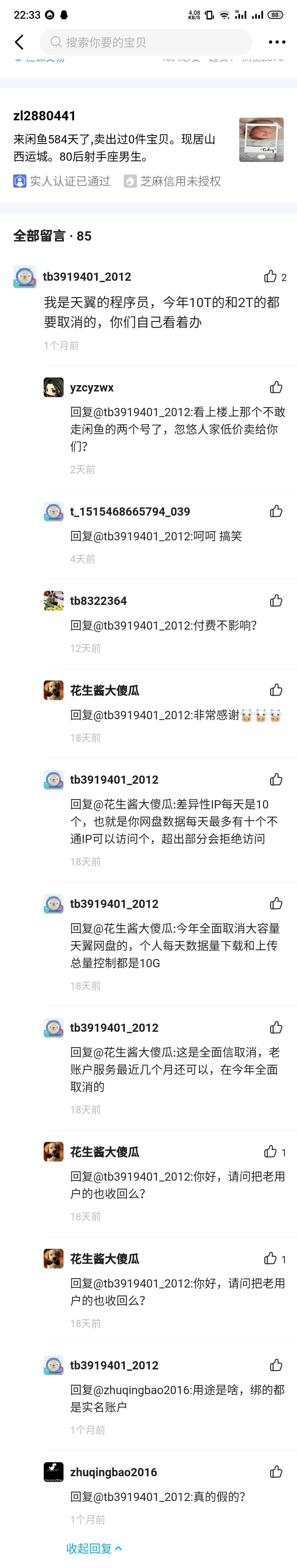Collapse replies with 收起回复

[94, 1548]
